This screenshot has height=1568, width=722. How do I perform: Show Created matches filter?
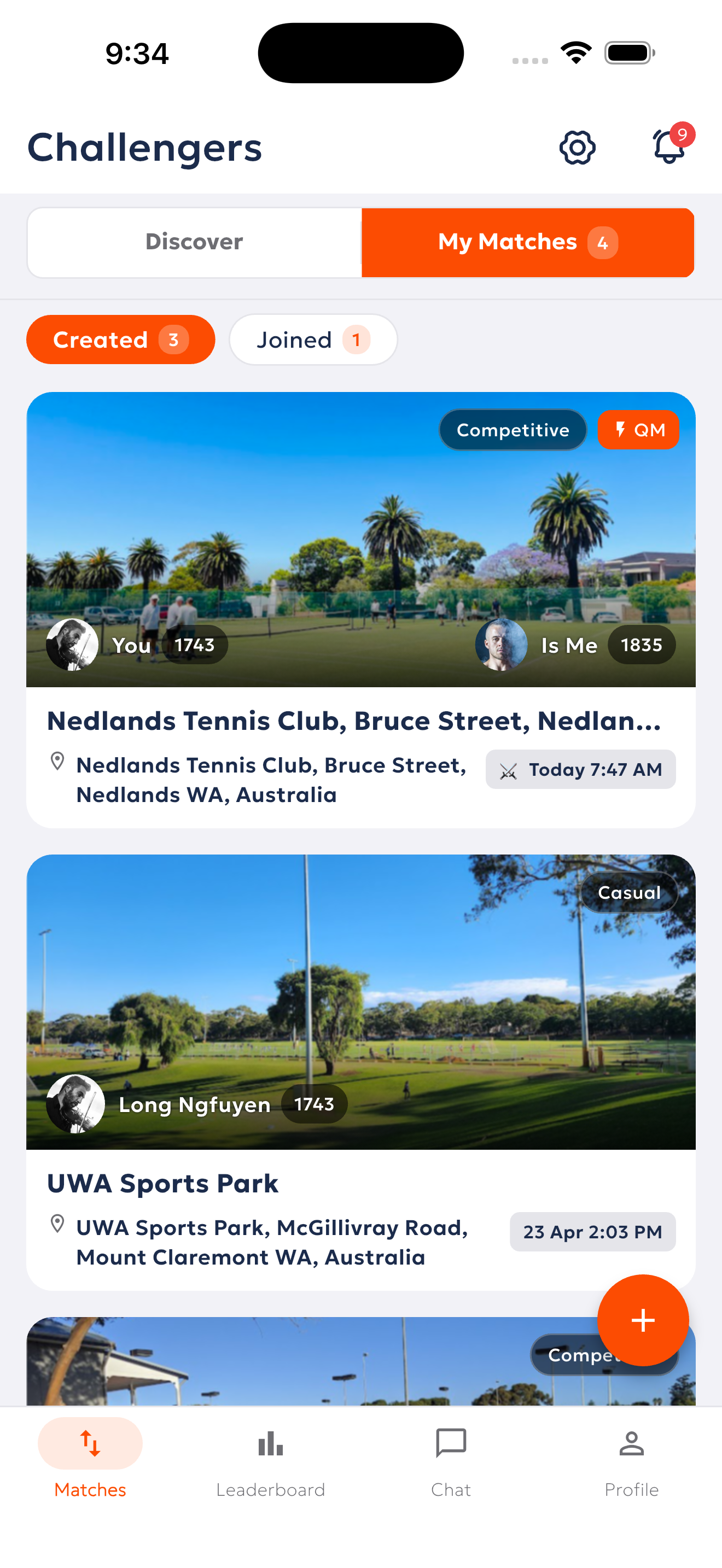click(120, 340)
